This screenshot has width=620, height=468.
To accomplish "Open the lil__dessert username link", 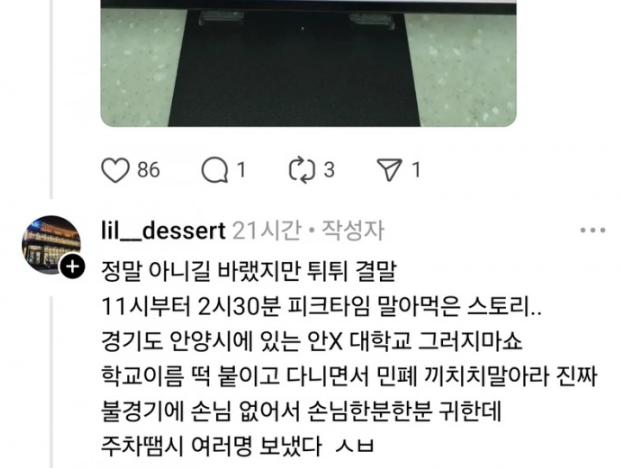I will (163, 232).
